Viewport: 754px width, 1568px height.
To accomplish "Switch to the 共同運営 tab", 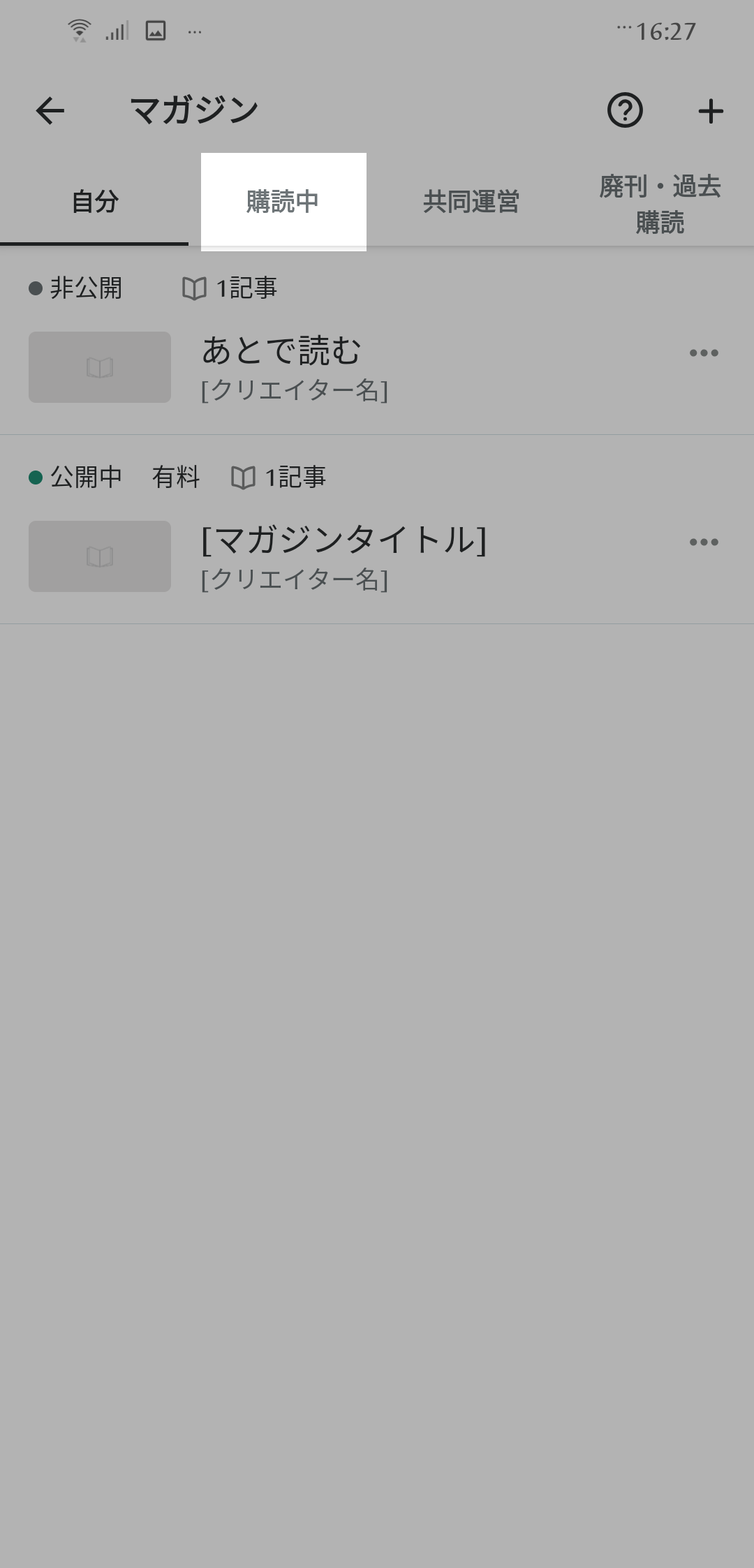I will pyautogui.click(x=471, y=202).
